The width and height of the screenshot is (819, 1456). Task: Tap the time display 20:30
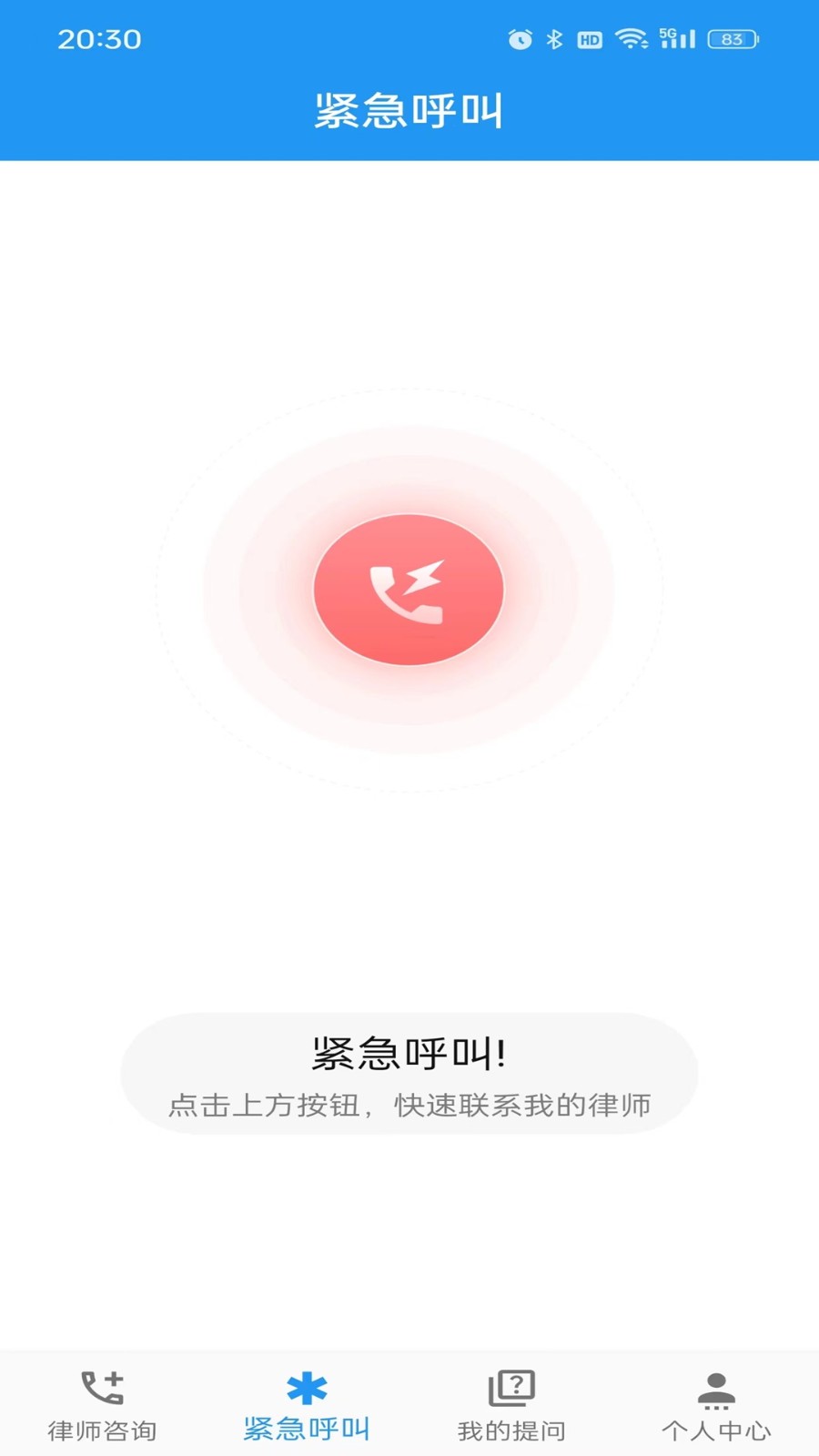click(98, 39)
